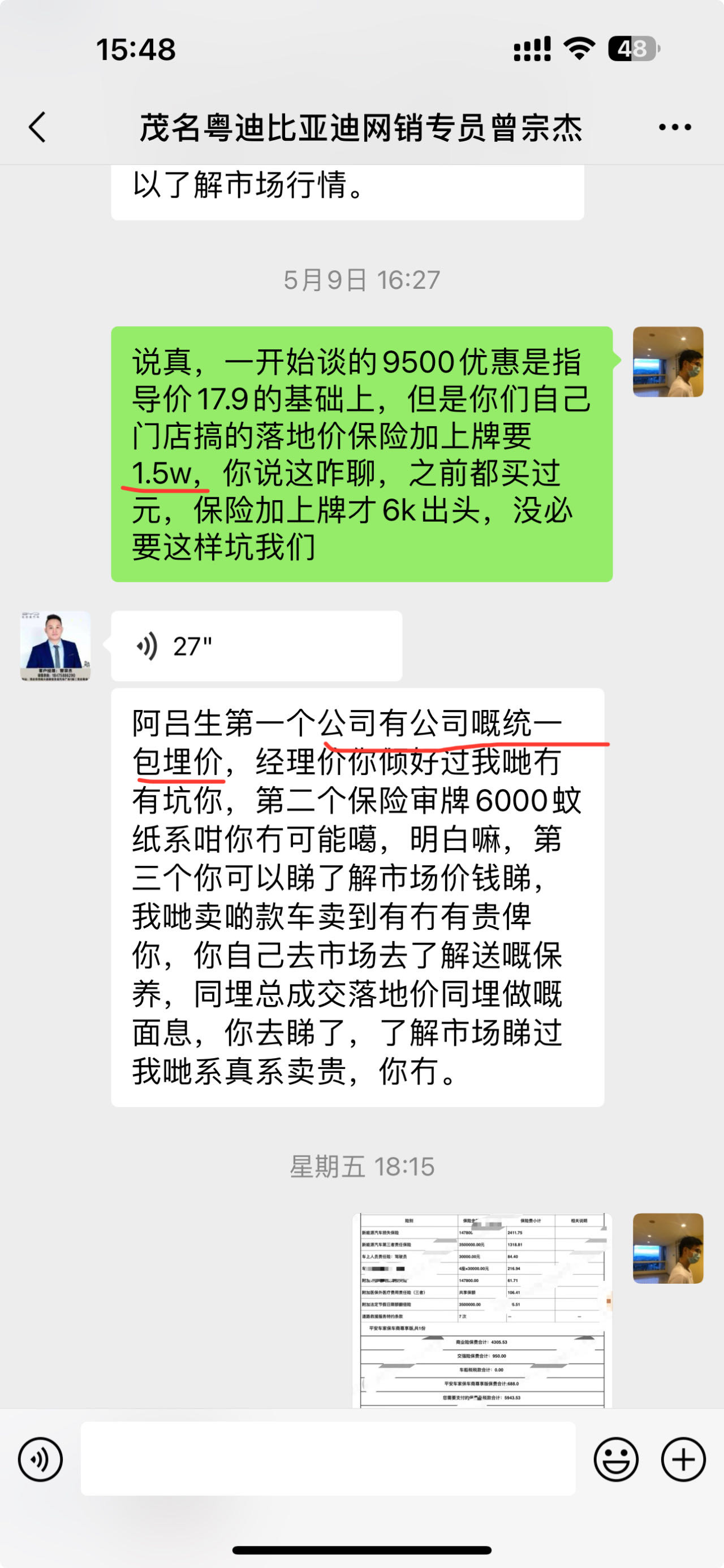724x1568 pixels.
Task: Go back from this chat
Action: (38, 127)
